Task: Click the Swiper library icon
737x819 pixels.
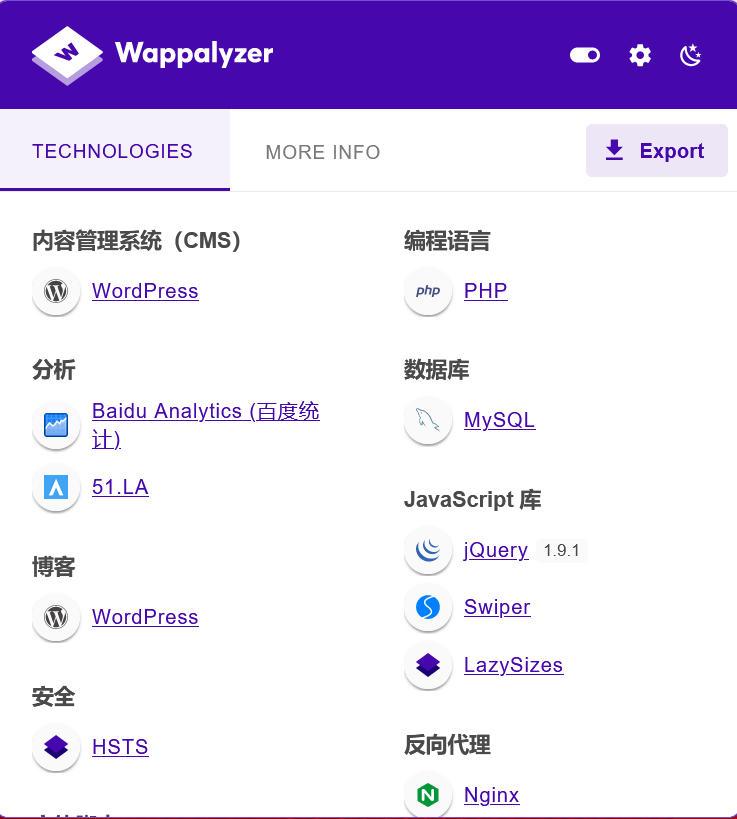Action: [428, 607]
